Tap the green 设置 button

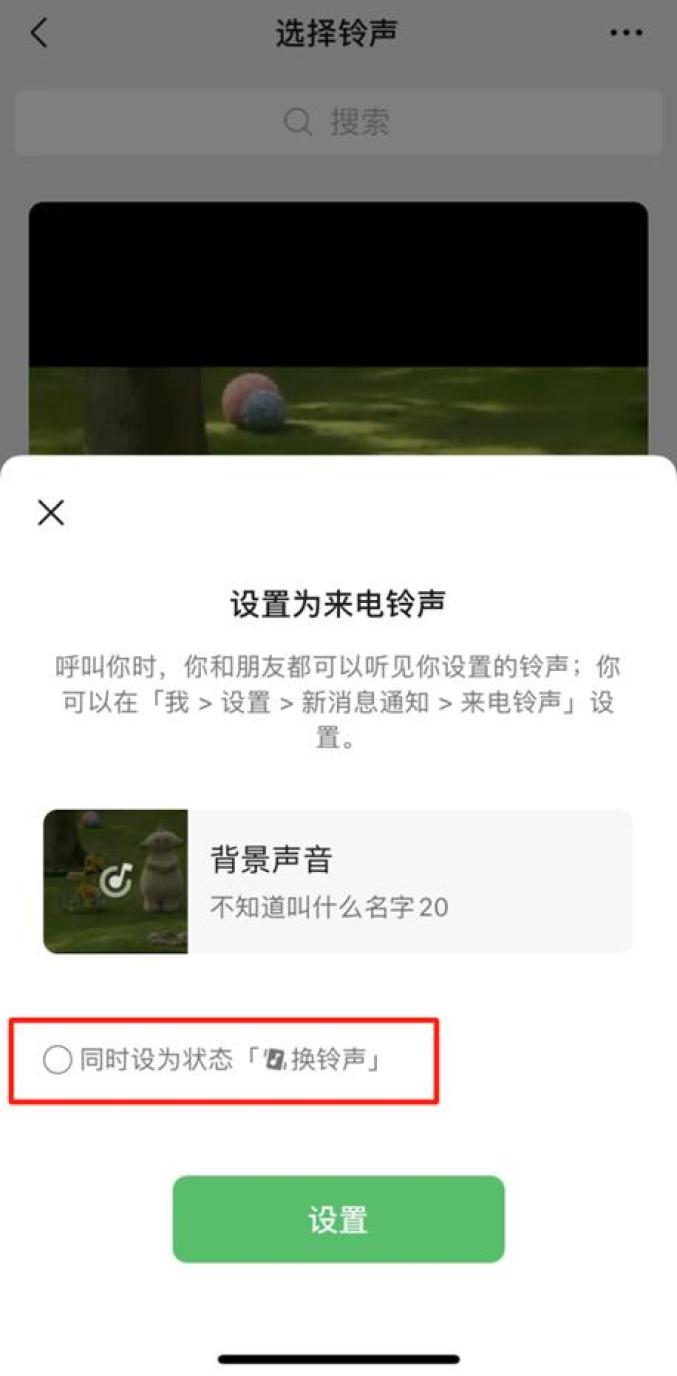(338, 1219)
